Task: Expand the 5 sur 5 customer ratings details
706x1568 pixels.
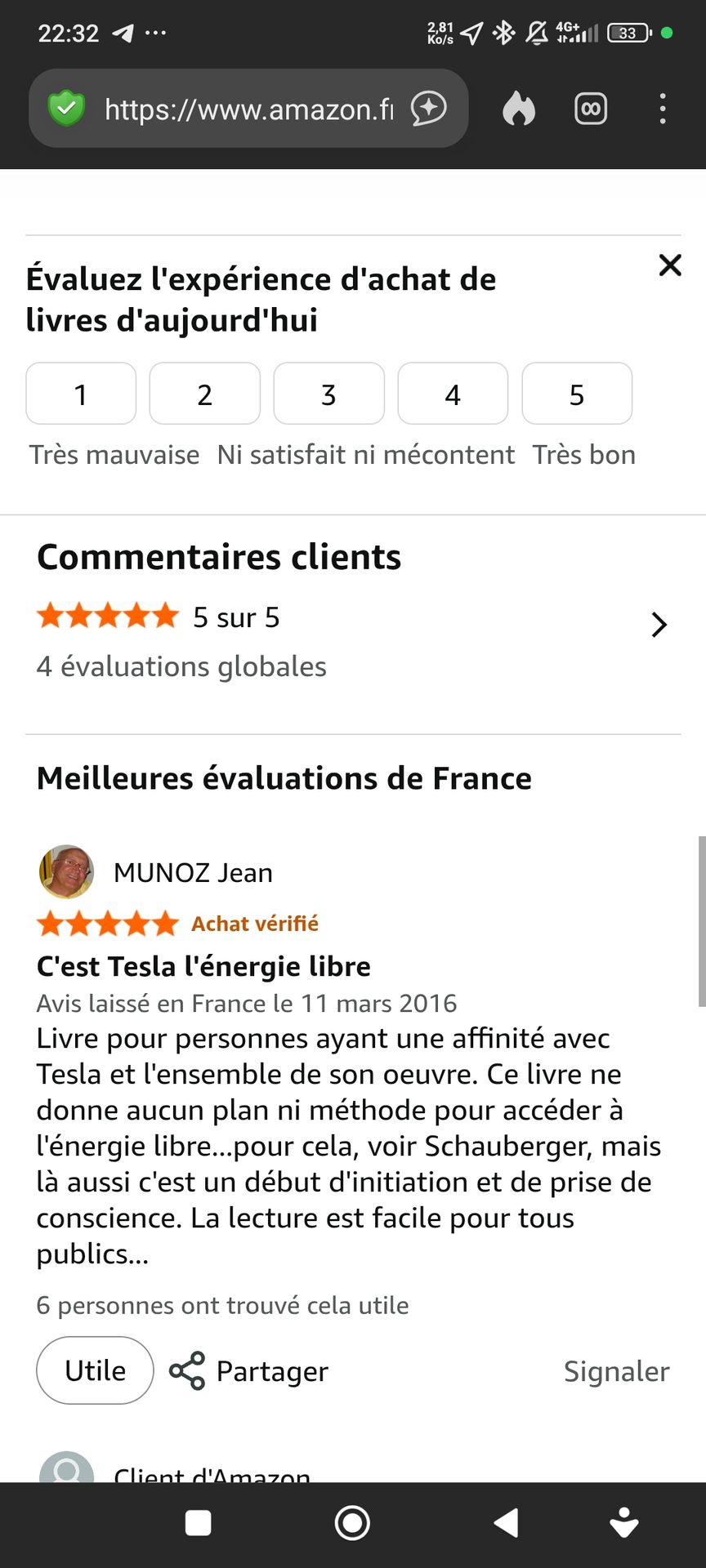Action: (x=659, y=625)
